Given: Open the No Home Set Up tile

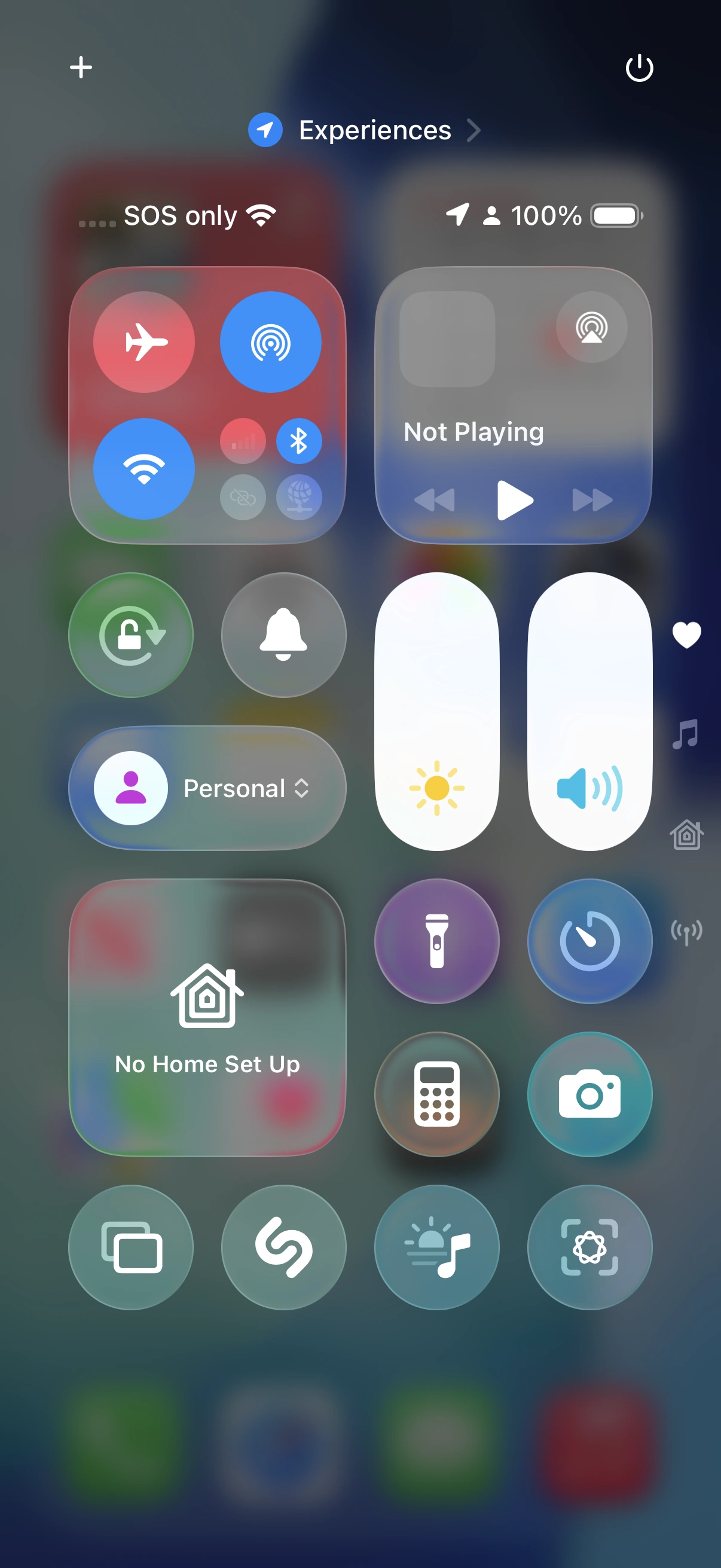Looking at the screenshot, I should [x=207, y=1018].
